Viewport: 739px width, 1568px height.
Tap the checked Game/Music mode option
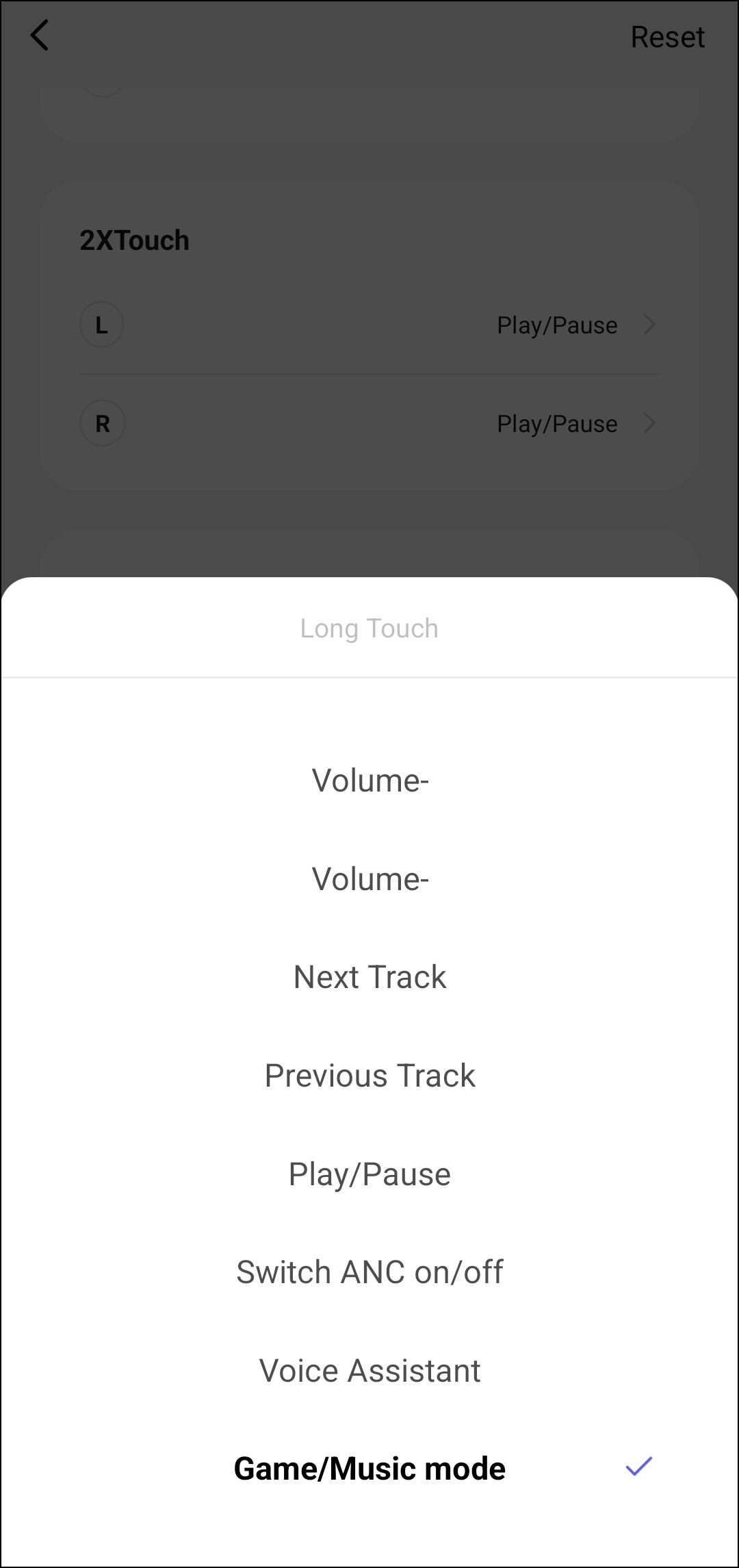[369, 1469]
